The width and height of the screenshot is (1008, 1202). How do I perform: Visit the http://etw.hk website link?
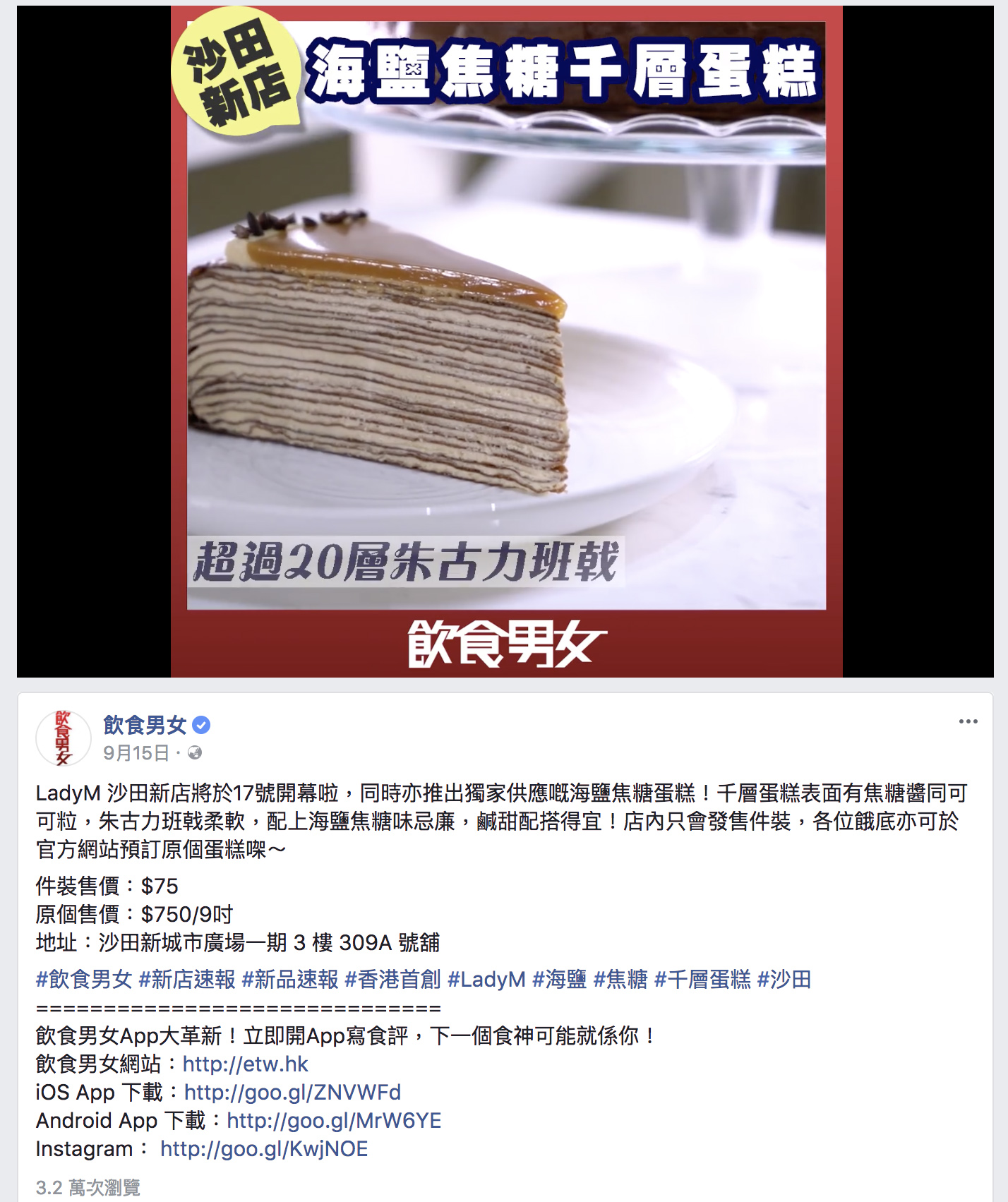click(x=245, y=1064)
